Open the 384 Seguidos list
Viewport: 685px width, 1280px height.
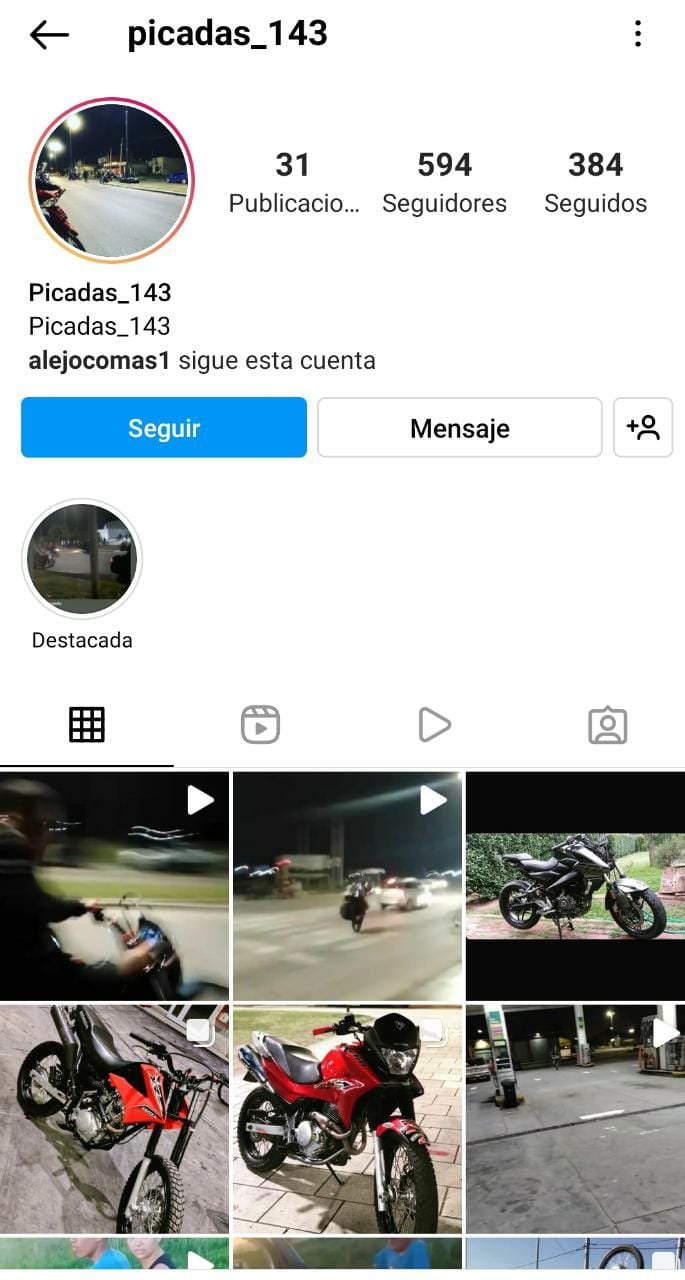pos(595,182)
